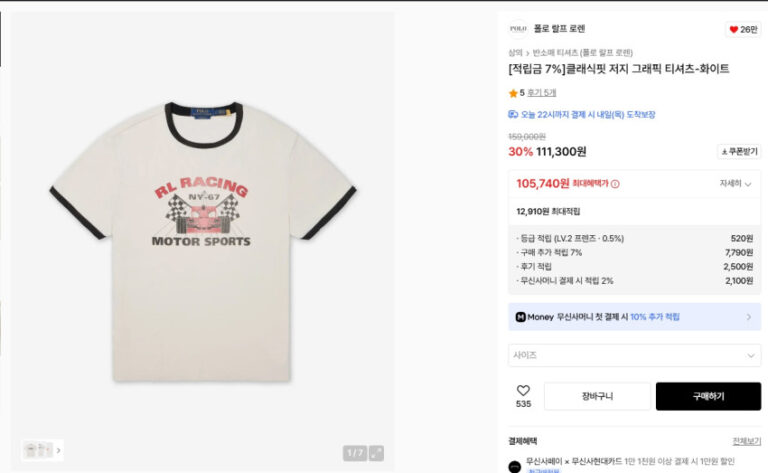Viewport: 768px width, 473px height.
Task: Add the t-shirt to 장바구니
Action: (597, 396)
